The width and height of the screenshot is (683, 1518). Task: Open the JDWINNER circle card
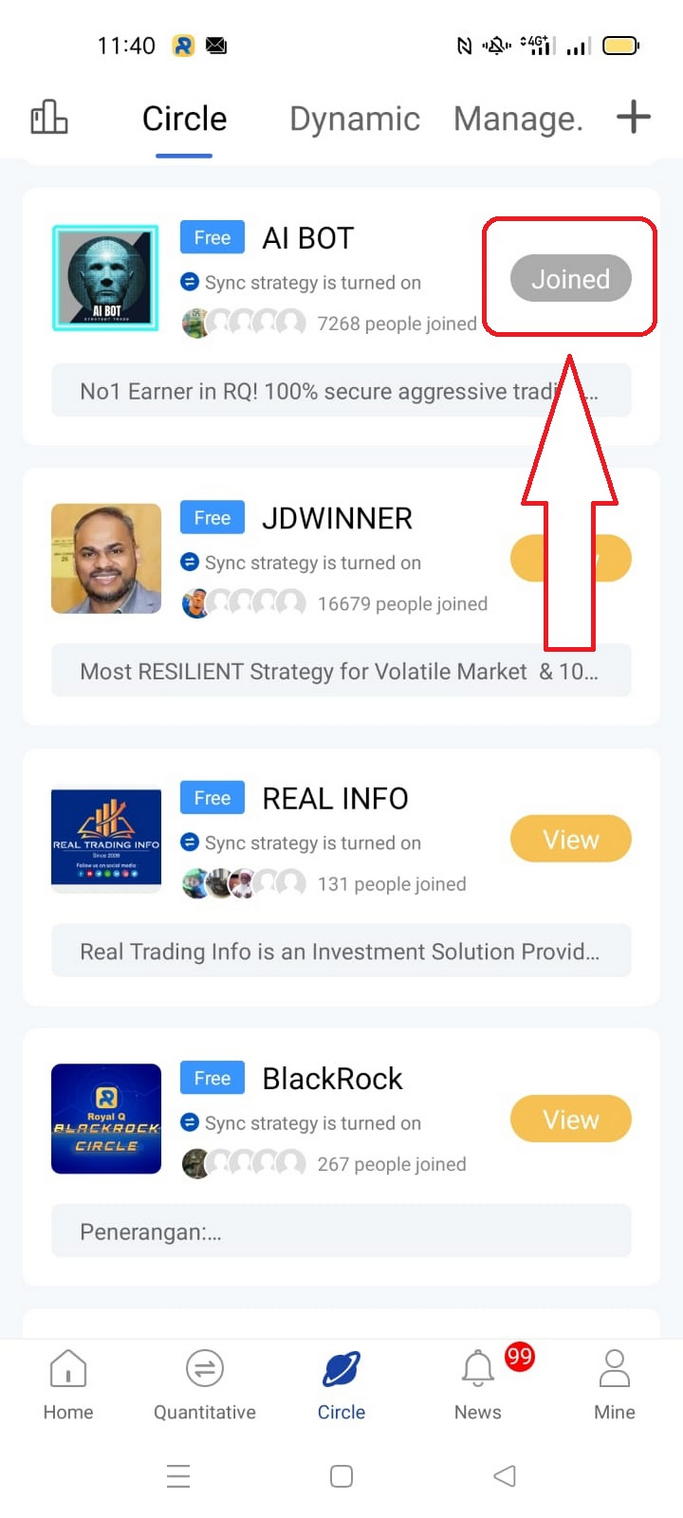pos(341,596)
